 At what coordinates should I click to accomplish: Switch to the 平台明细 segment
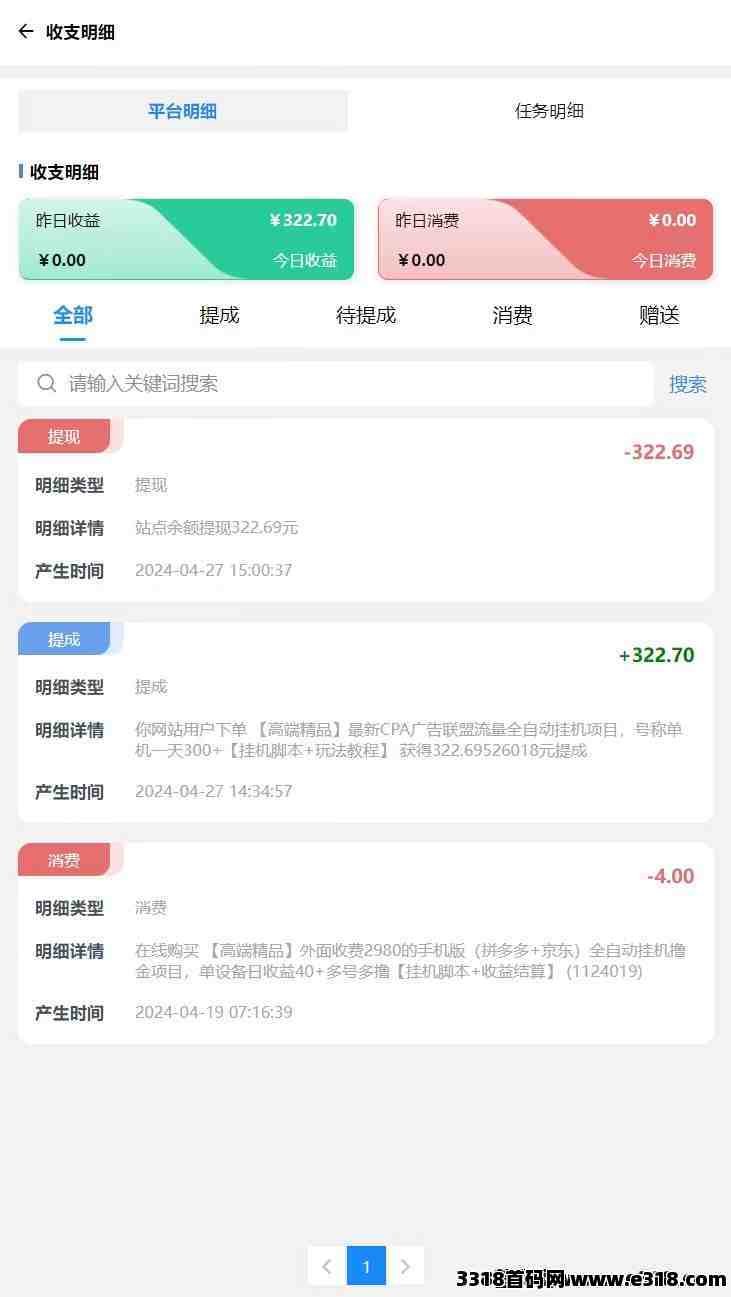click(x=183, y=111)
